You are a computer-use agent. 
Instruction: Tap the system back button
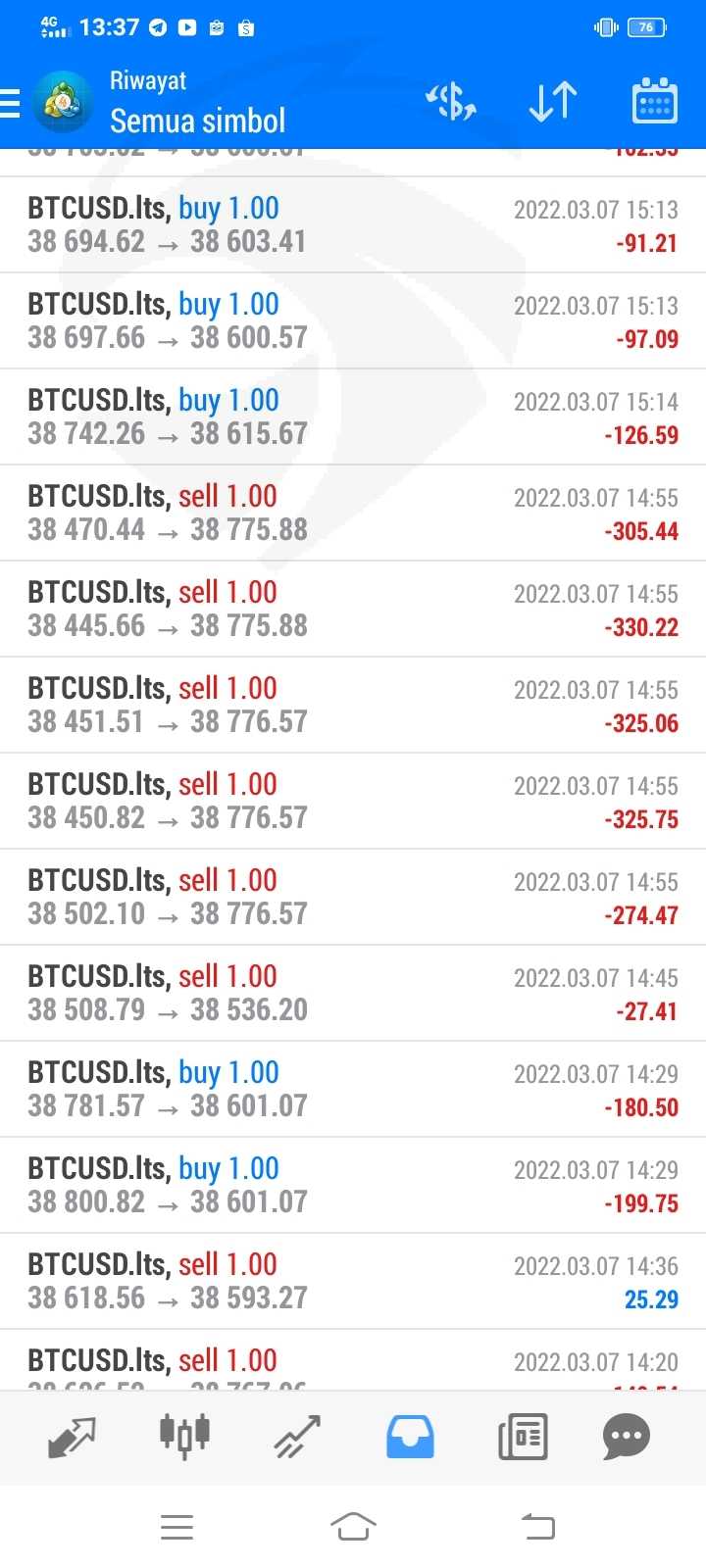pyautogui.click(x=537, y=1527)
